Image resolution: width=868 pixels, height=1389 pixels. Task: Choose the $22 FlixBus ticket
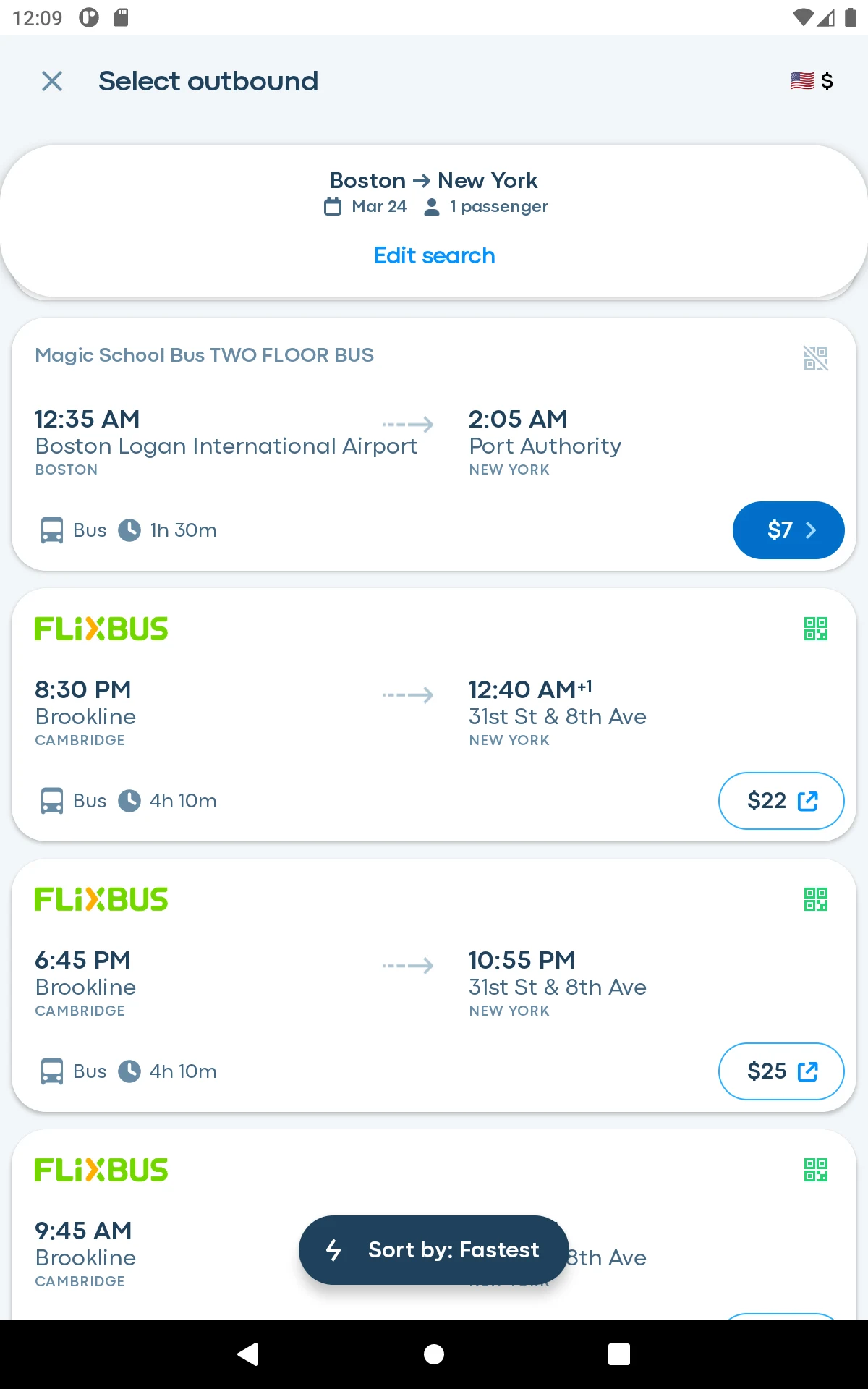[x=781, y=801]
